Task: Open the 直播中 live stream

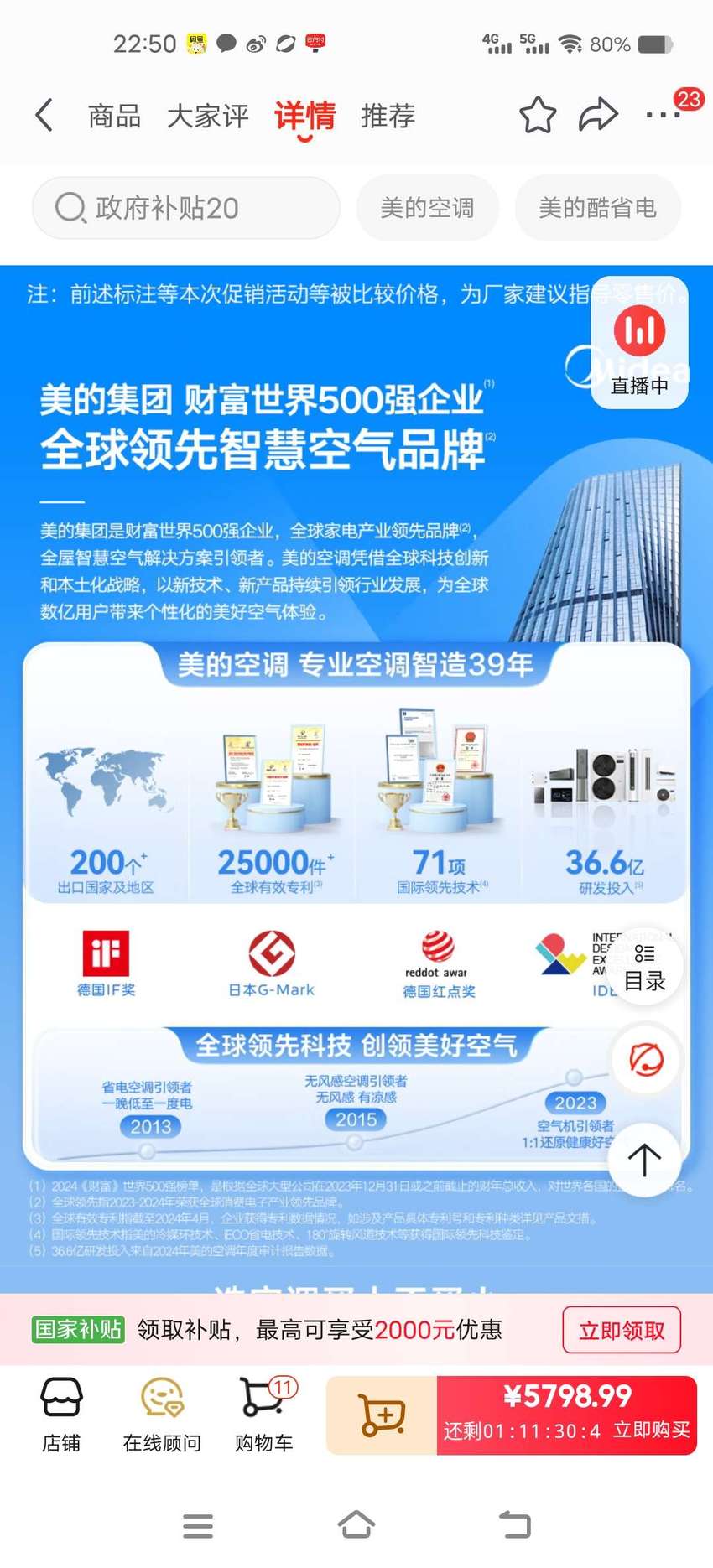Action: point(639,343)
